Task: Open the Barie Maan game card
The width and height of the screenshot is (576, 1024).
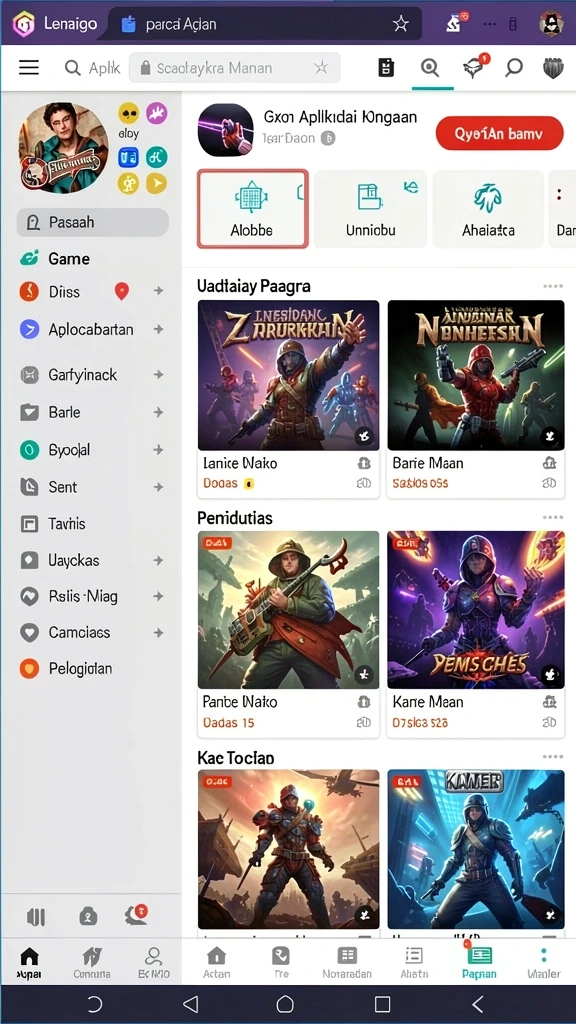Action: (475, 398)
